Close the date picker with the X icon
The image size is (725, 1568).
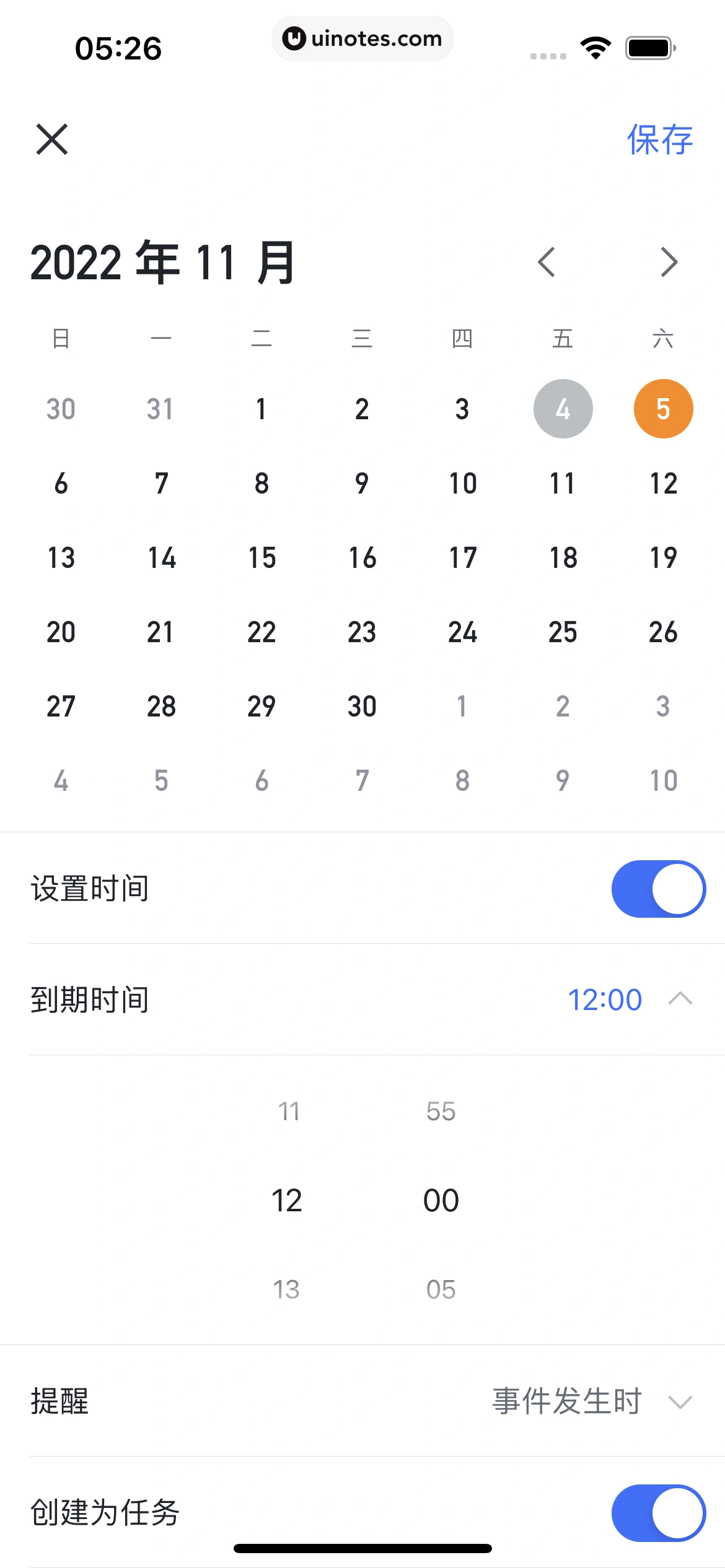coord(53,139)
